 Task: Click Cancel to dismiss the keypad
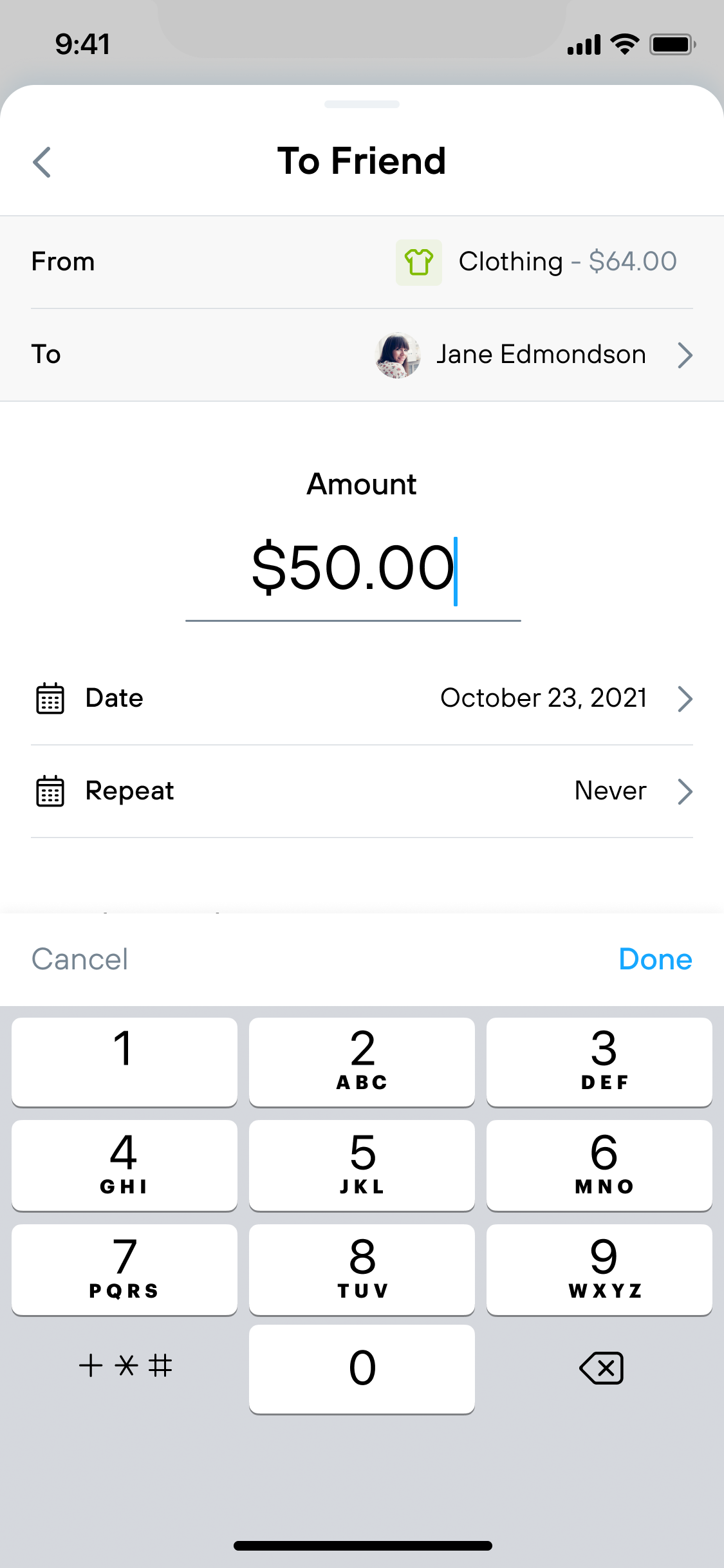tap(79, 958)
